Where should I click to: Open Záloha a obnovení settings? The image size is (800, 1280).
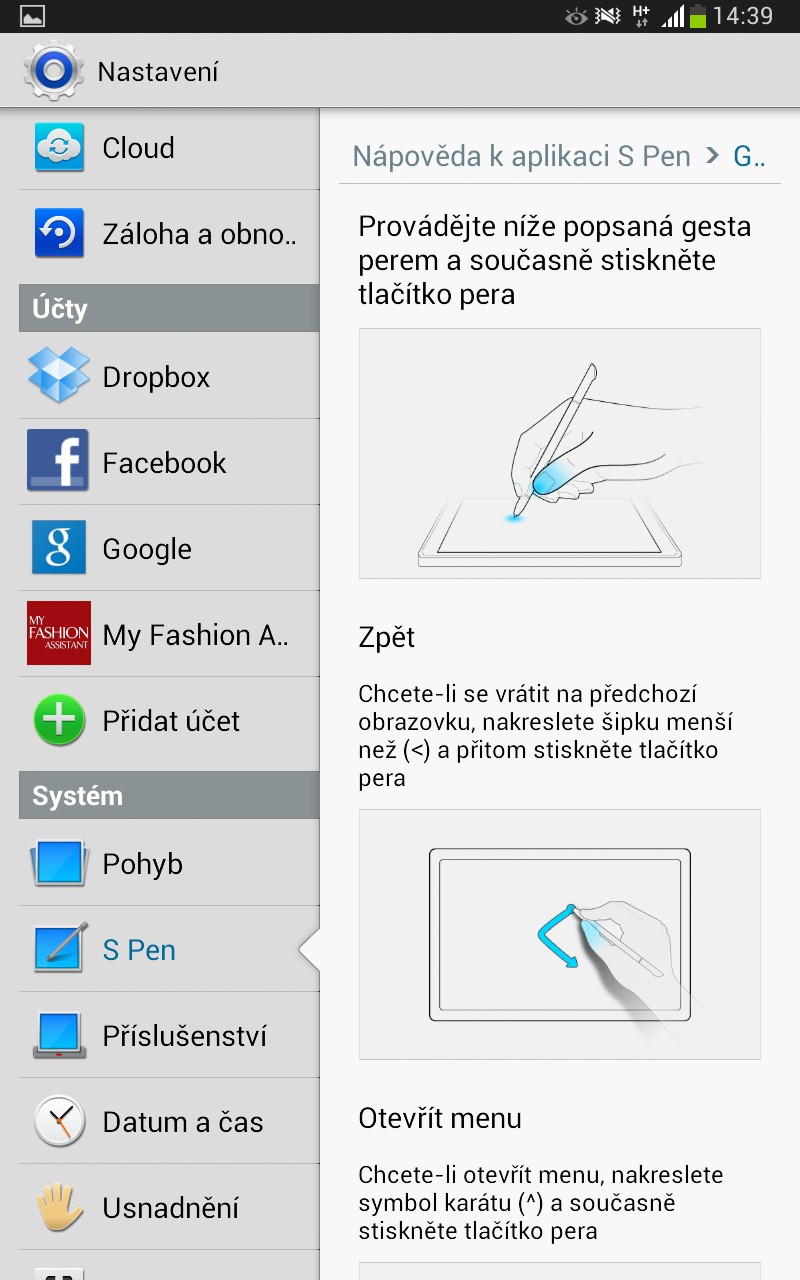[x=169, y=234]
